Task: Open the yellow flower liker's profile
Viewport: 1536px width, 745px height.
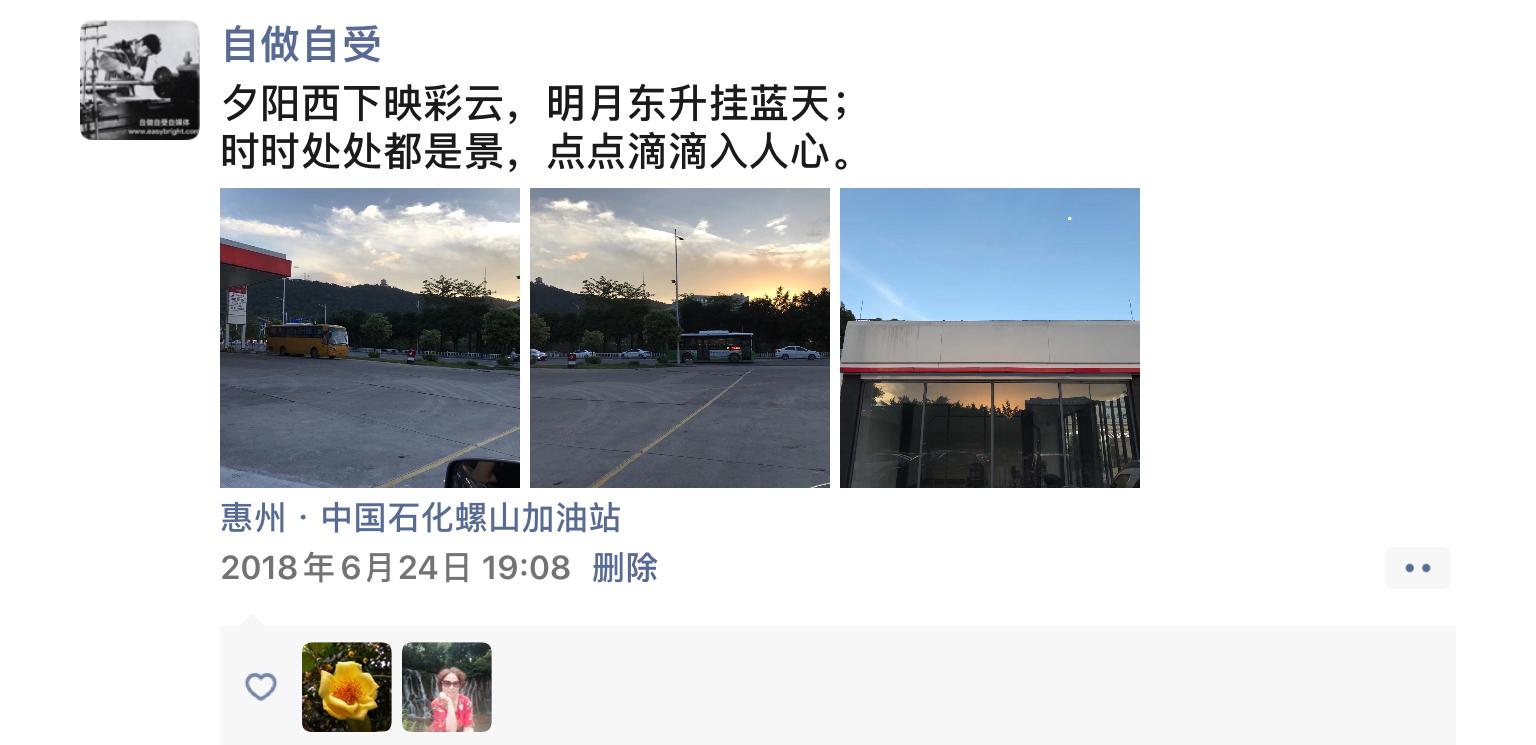Action: (346, 687)
